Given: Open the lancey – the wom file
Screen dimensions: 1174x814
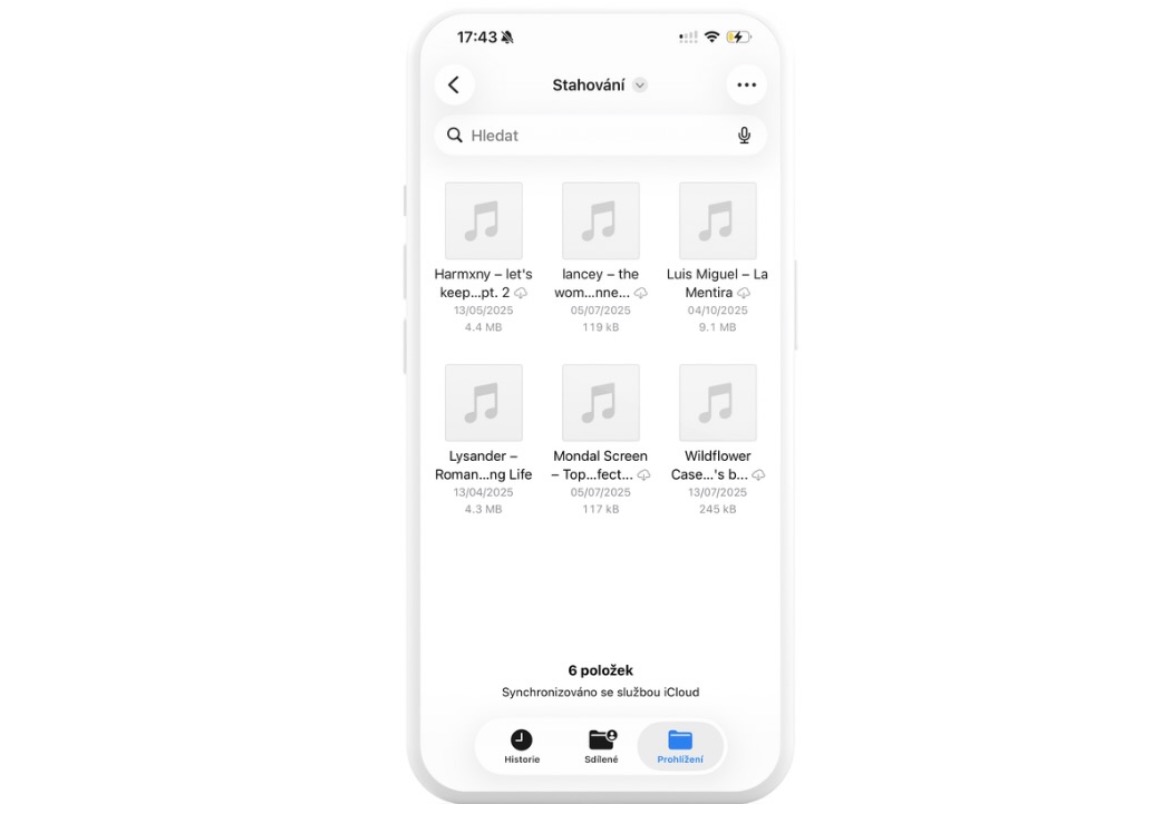Looking at the screenshot, I should pyautogui.click(x=600, y=221).
